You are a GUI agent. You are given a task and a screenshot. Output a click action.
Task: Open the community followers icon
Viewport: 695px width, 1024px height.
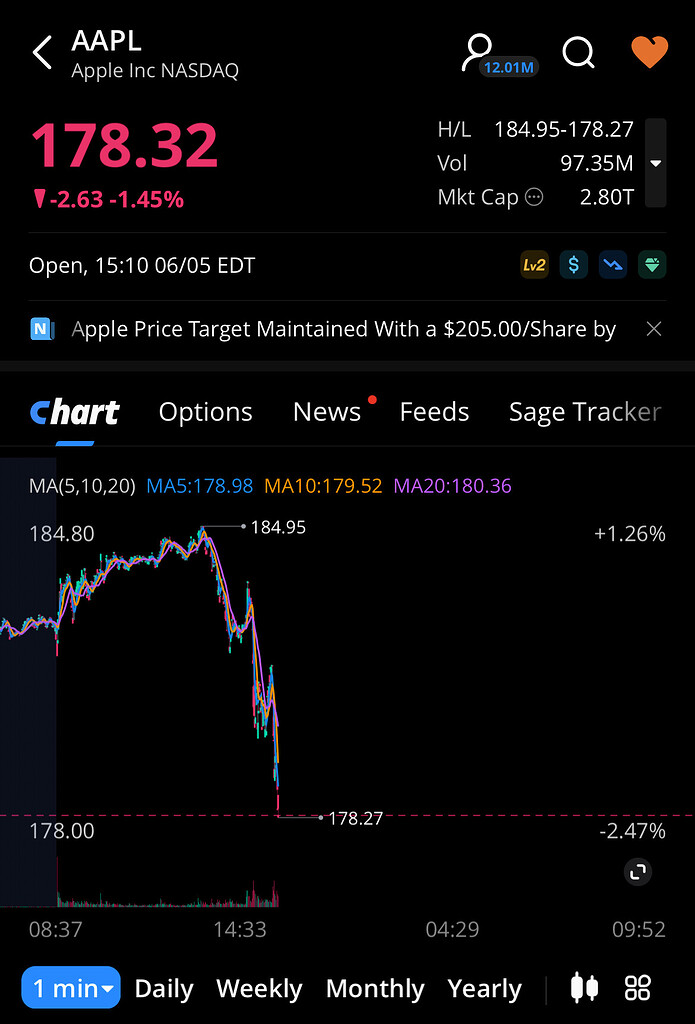(478, 52)
